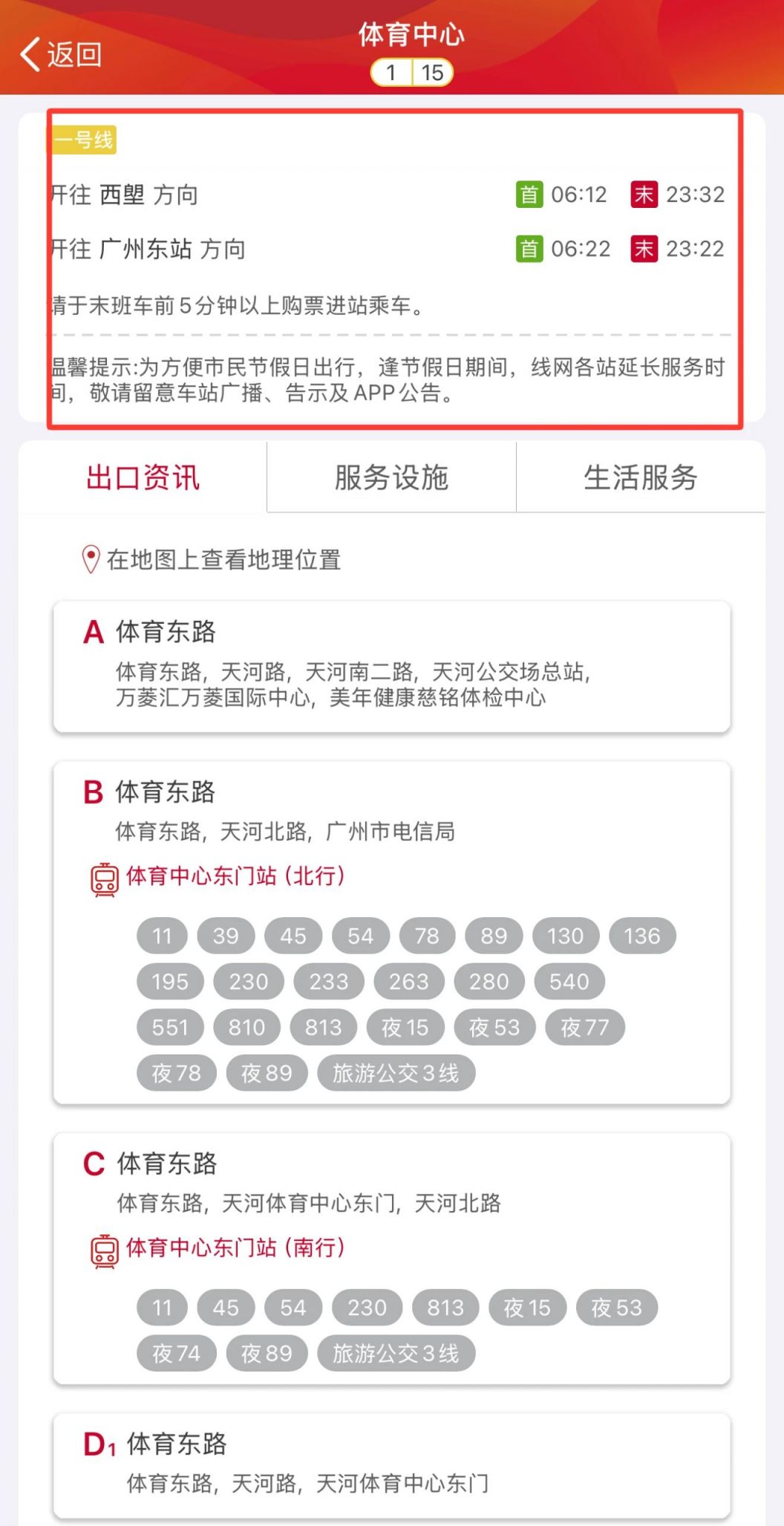
Task: Open 体育中心东门站 (北行) bus stop
Action: (218, 877)
